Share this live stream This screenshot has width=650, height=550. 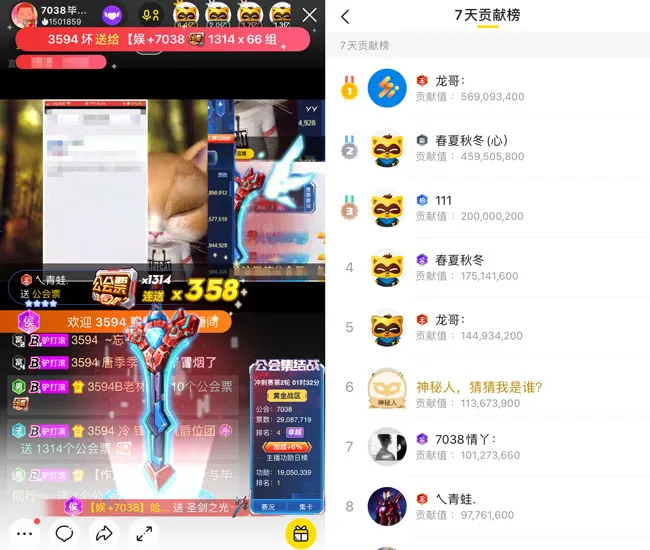(104, 534)
